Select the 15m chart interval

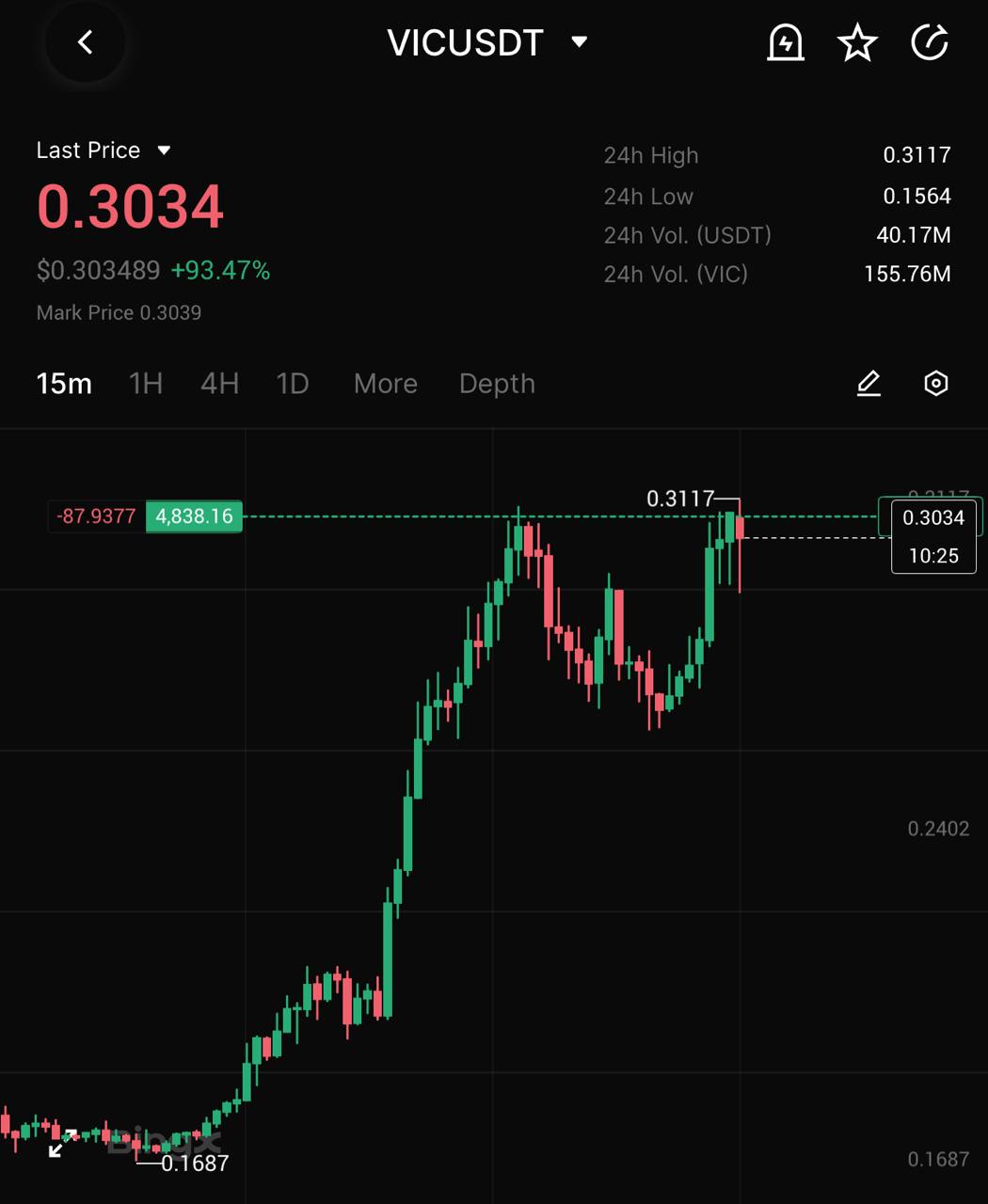point(64,384)
